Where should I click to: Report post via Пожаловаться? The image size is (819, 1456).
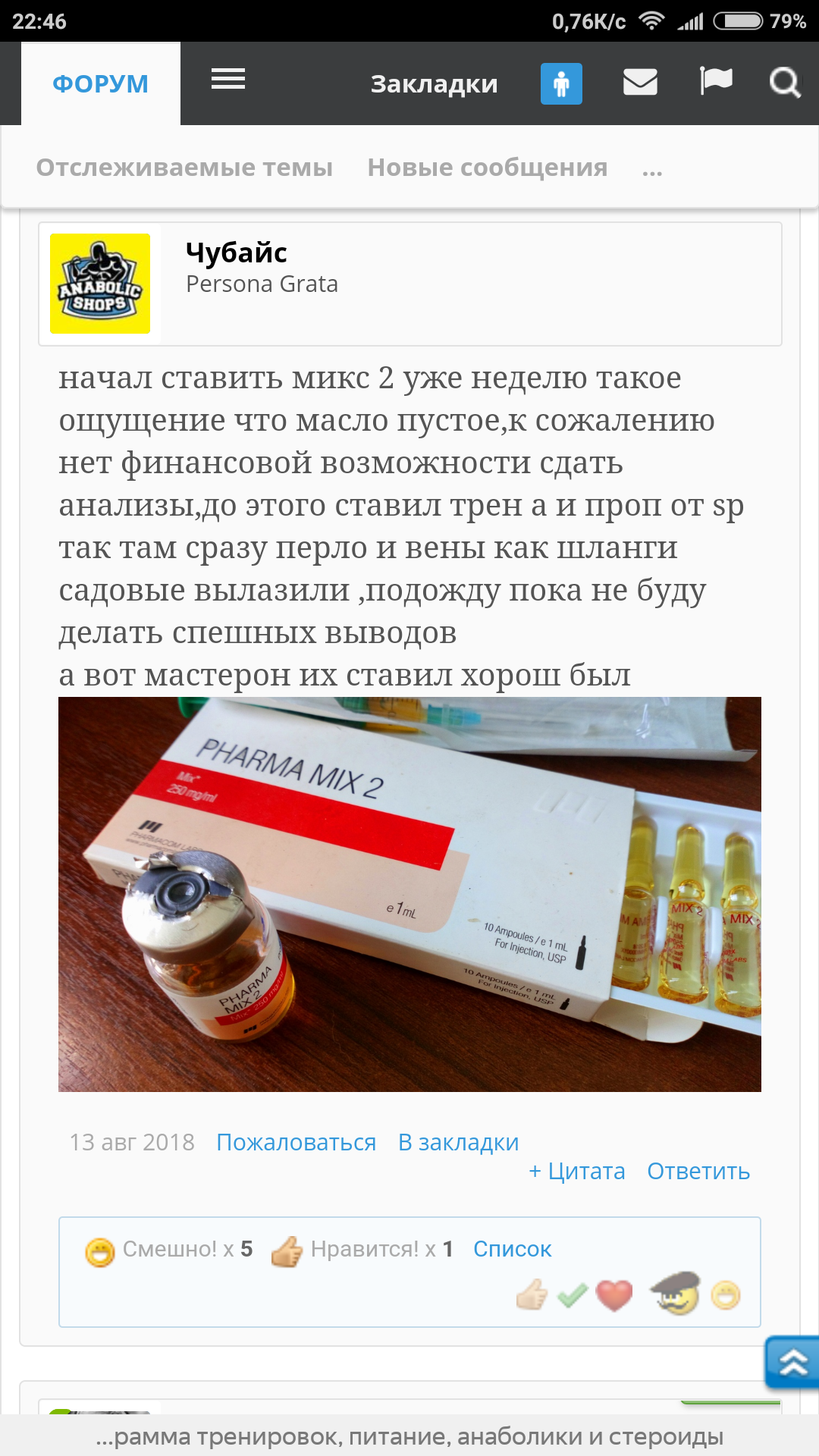coord(296,1142)
